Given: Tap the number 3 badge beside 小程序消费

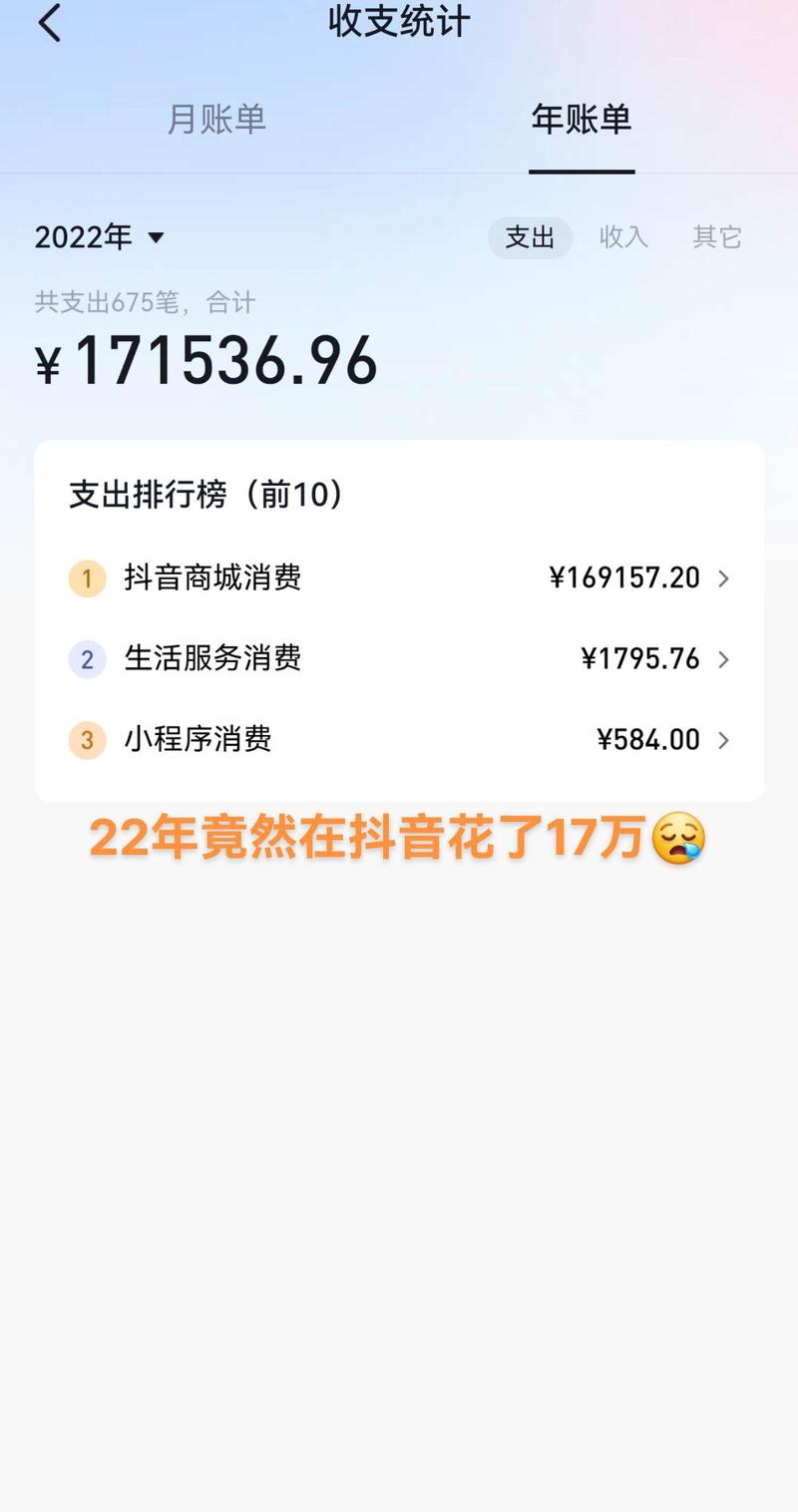Looking at the screenshot, I should click(x=87, y=740).
